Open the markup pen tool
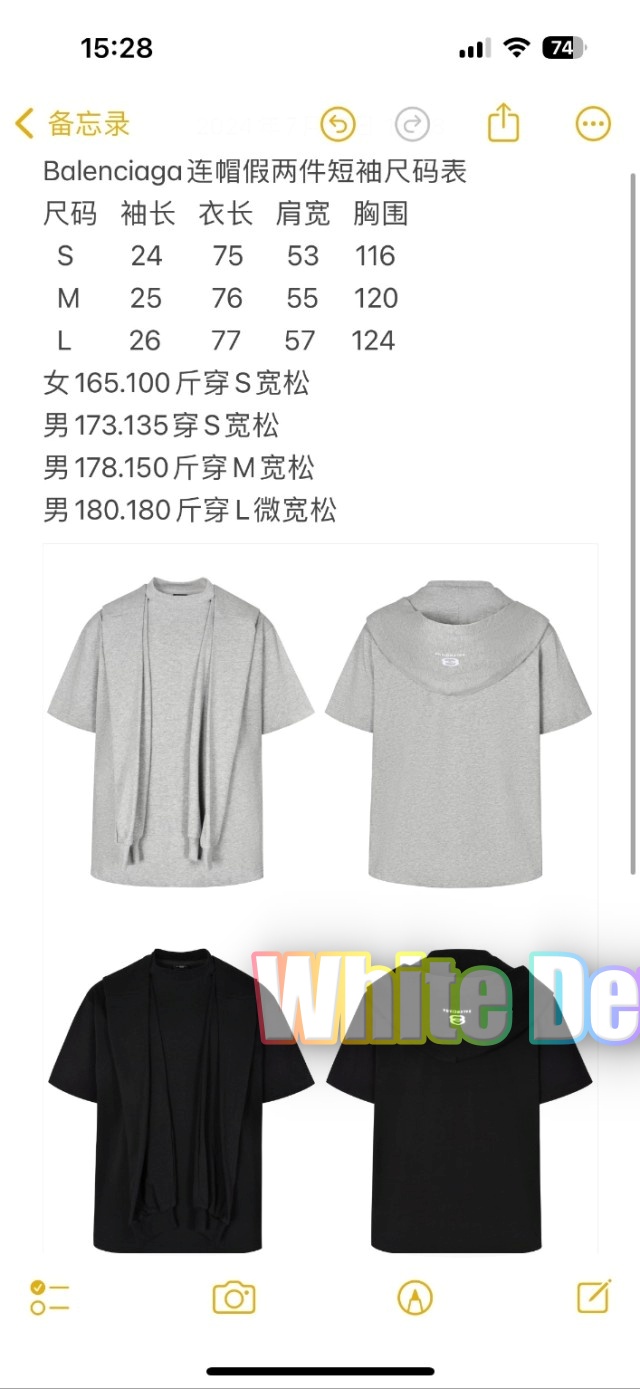 pos(415,1298)
